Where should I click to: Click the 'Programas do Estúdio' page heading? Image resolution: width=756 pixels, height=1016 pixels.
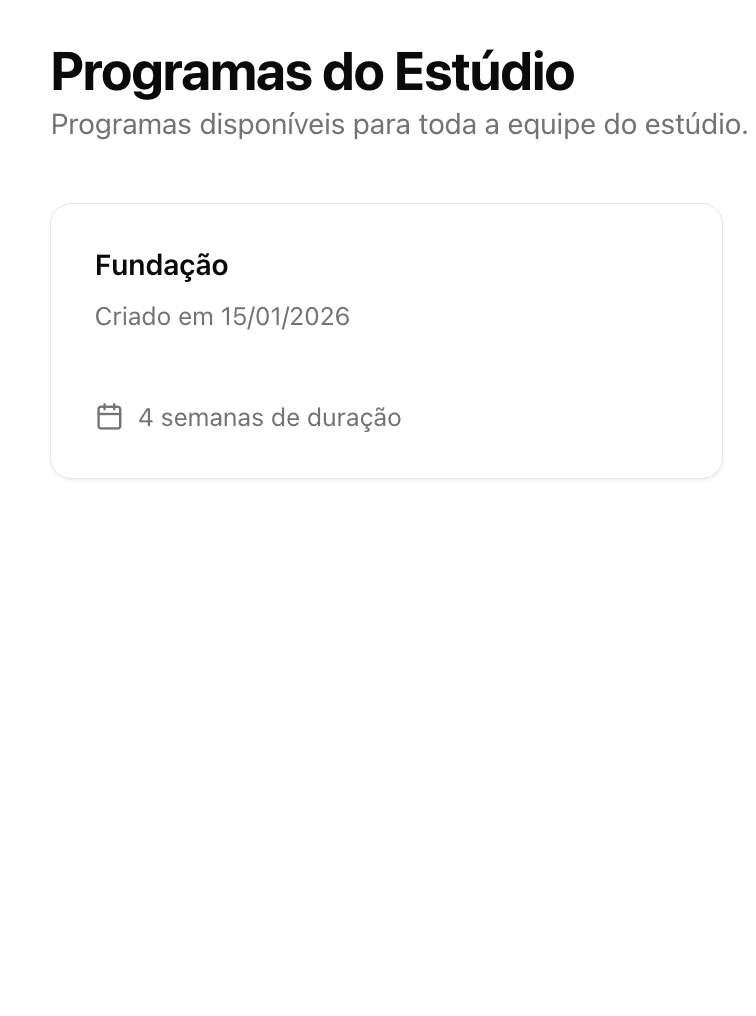(x=312, y=71)
